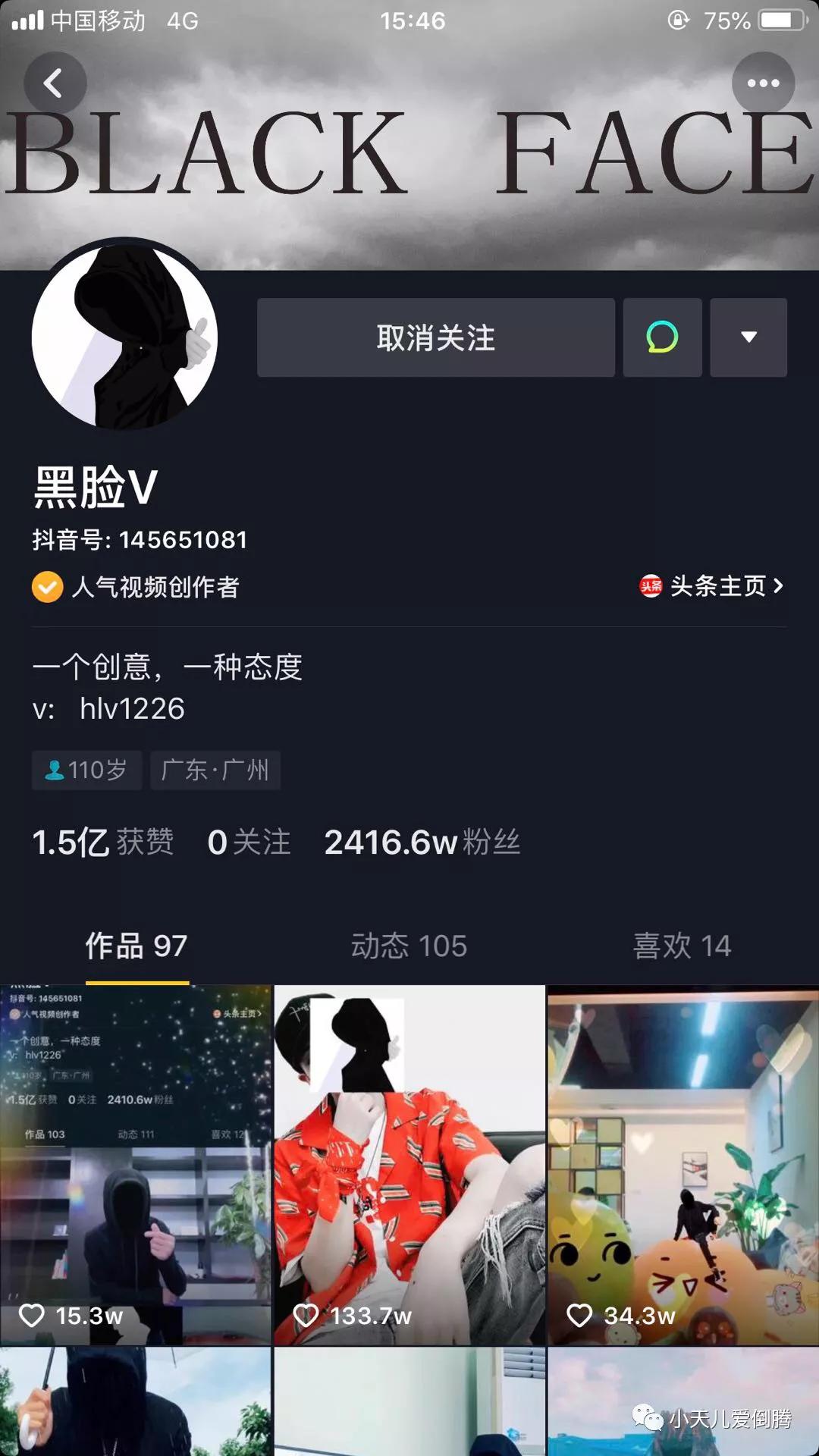Image resolution: width=819 pixels, height=1456 pixels.
Task: Open the three-dot overflow menu
Action: [x=763, y=83]
